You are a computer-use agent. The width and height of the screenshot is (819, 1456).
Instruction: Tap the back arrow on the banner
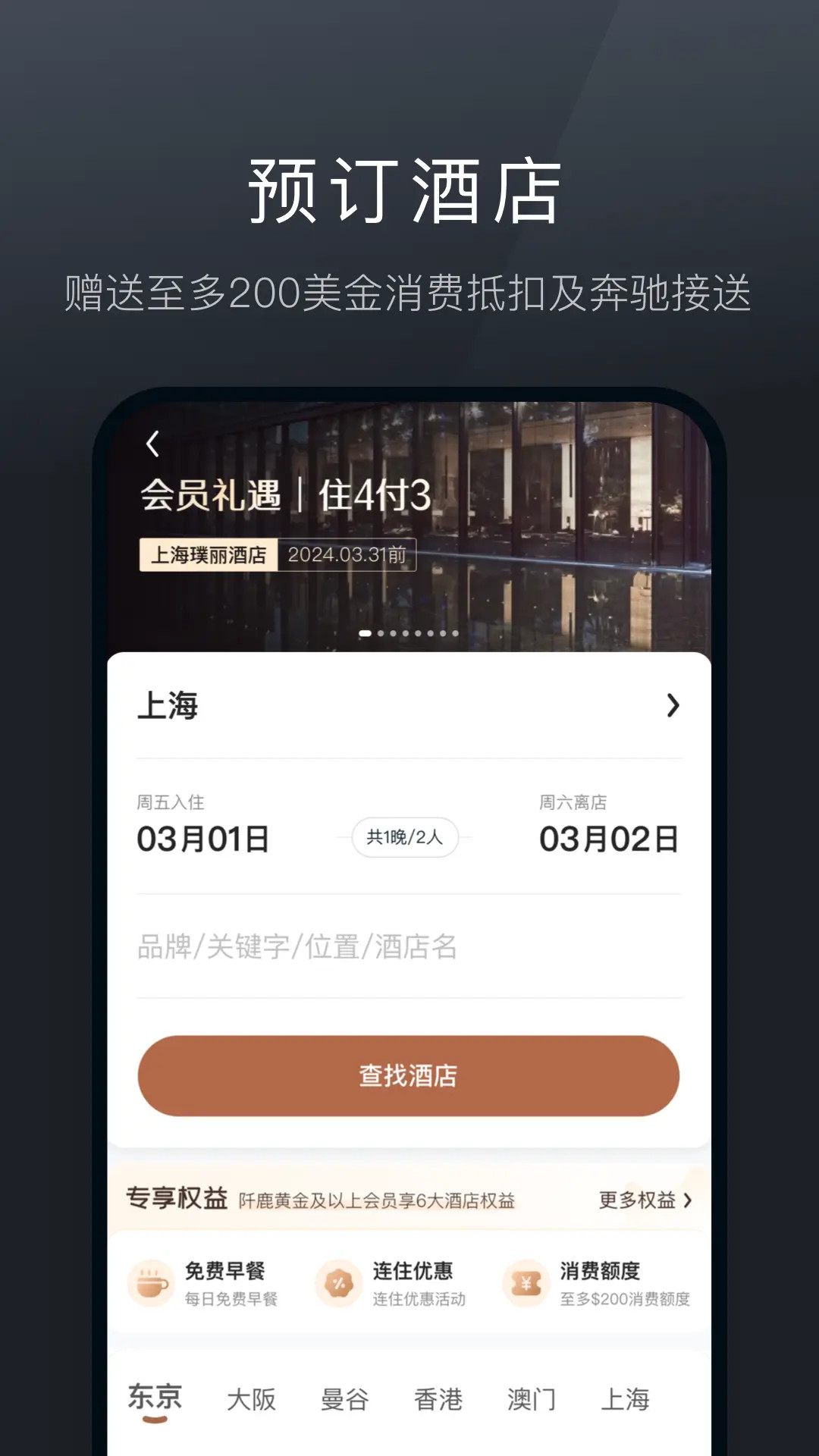pos(152,445)
